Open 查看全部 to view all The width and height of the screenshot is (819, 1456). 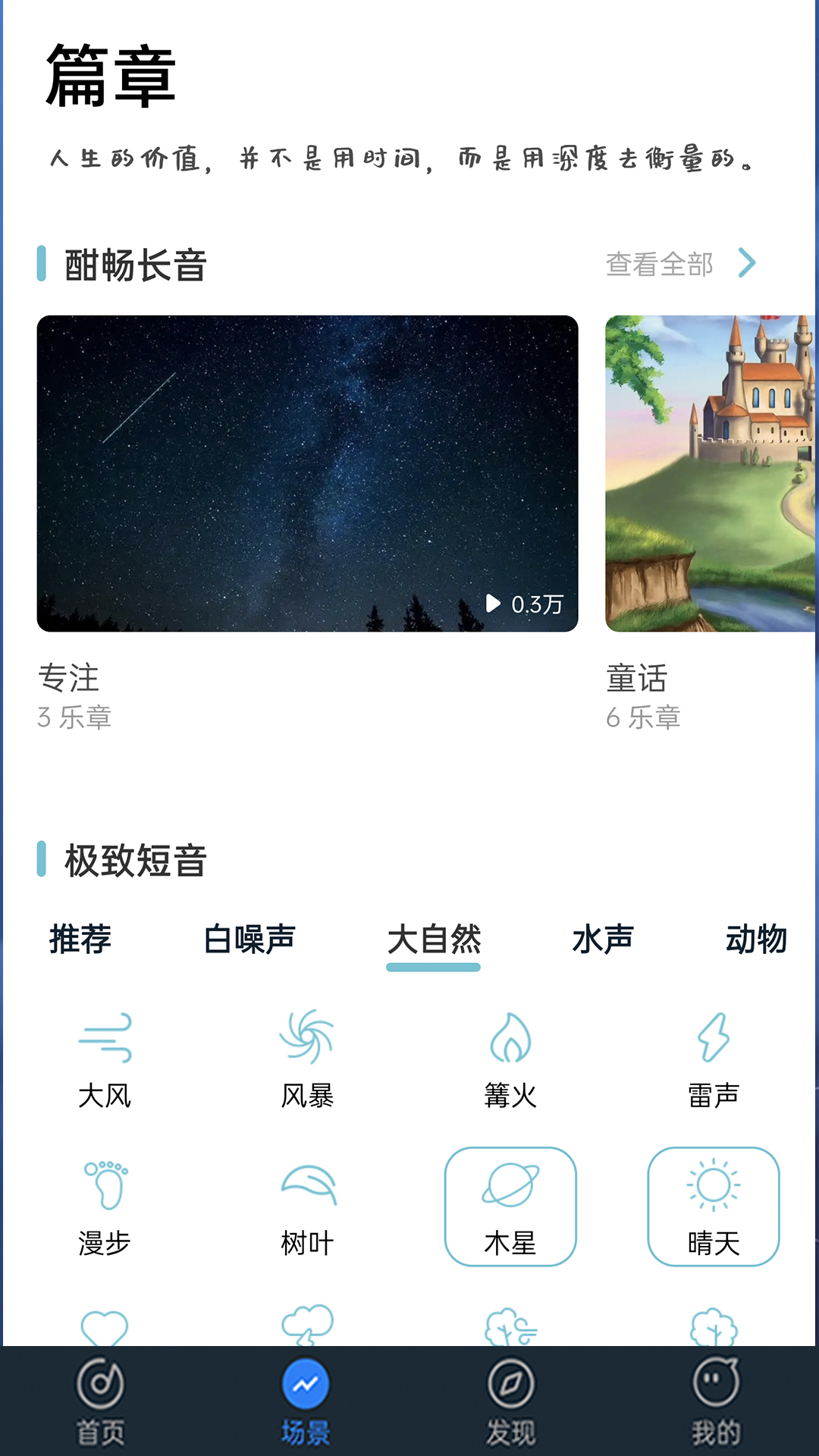pyautogui.click(x=659, y=263)
